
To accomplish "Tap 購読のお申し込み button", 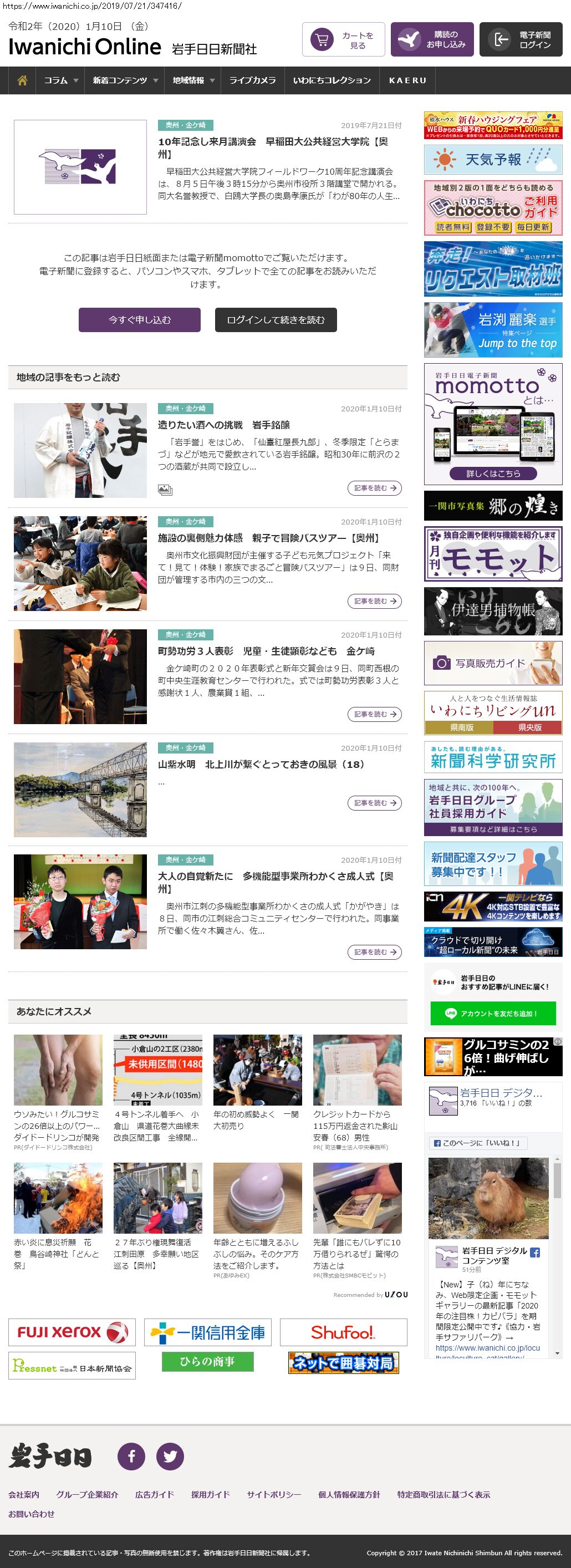I will [432, 40].
